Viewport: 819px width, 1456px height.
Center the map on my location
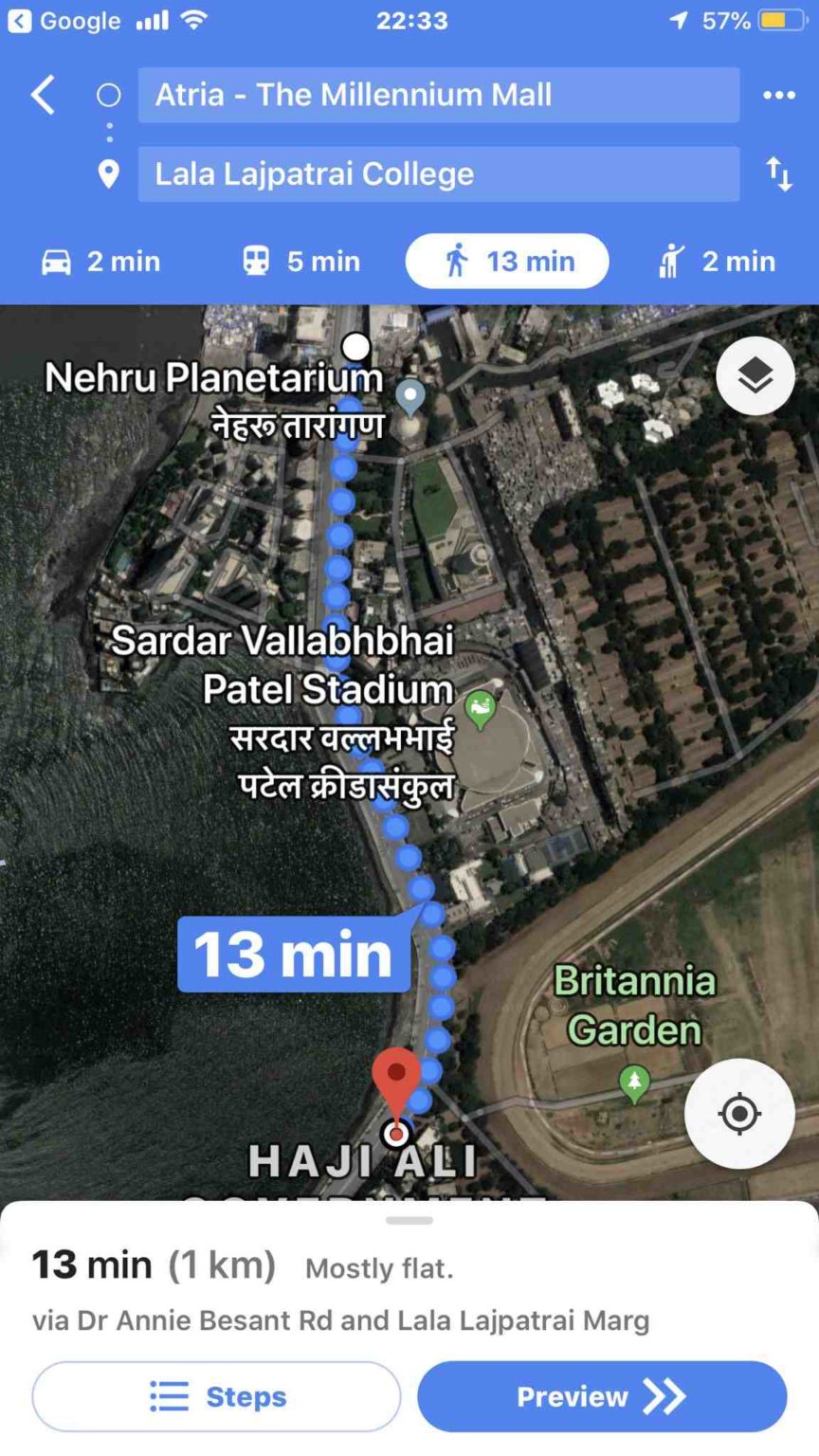pos(739,1113)
